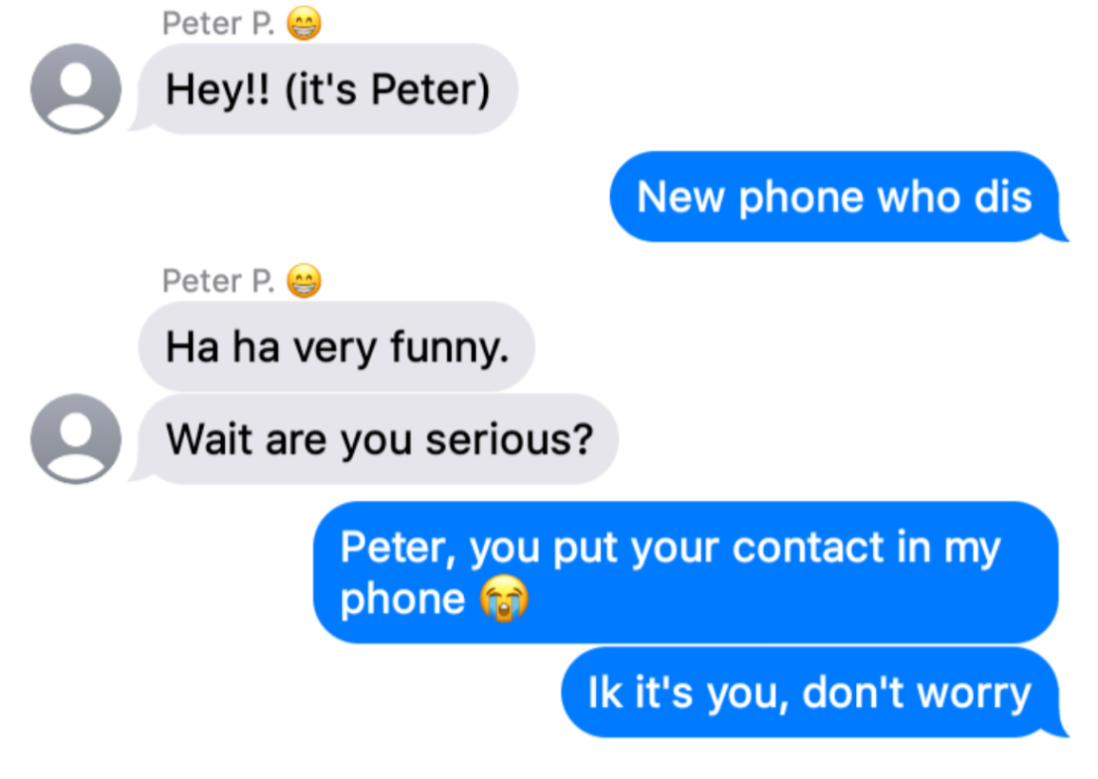Open Peter P.'s avatar beside "Wait are you serious?"
The width and height of the screenshot is (1098, 779).
pyautogui.click(x=76, y=438)
